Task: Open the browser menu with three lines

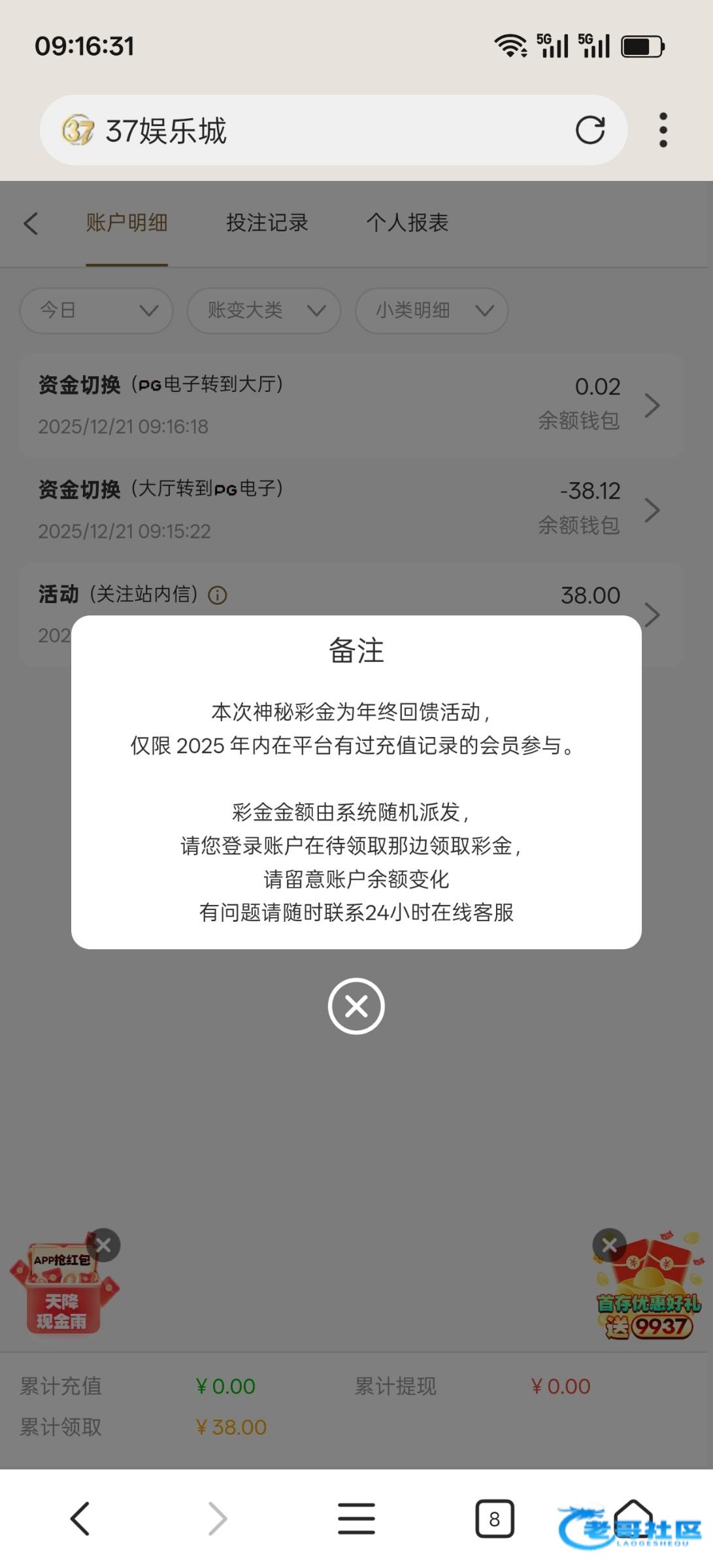Action: [356, 1518]
